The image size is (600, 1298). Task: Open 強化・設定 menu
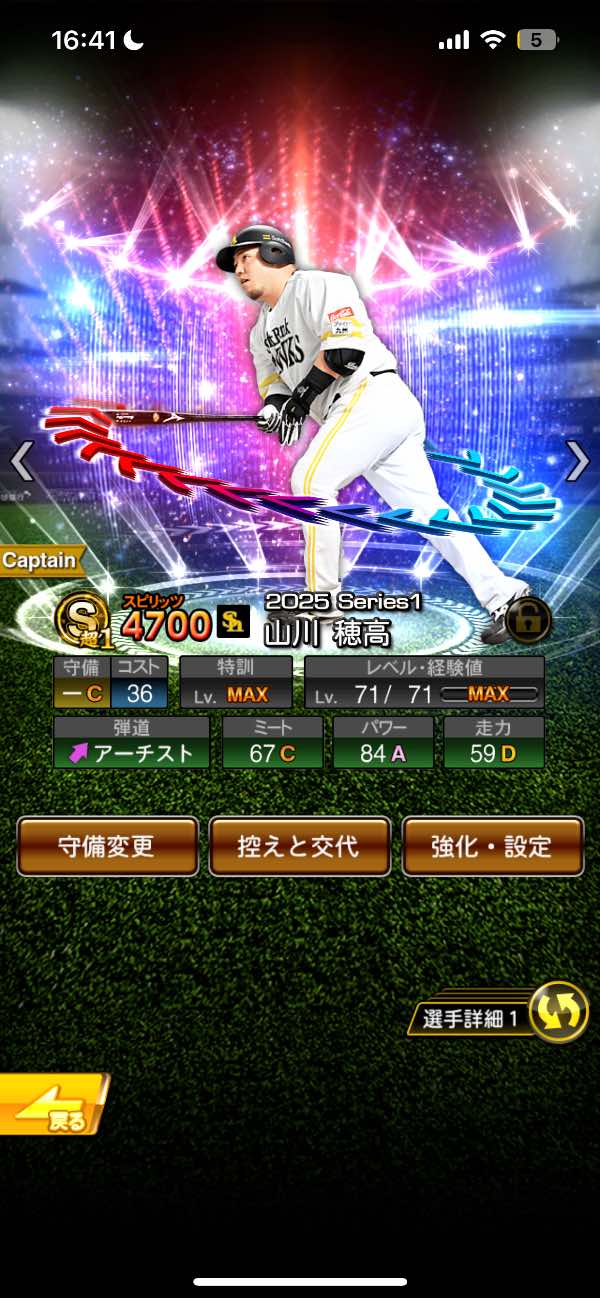pyautogui.click(x=492, y=846)
